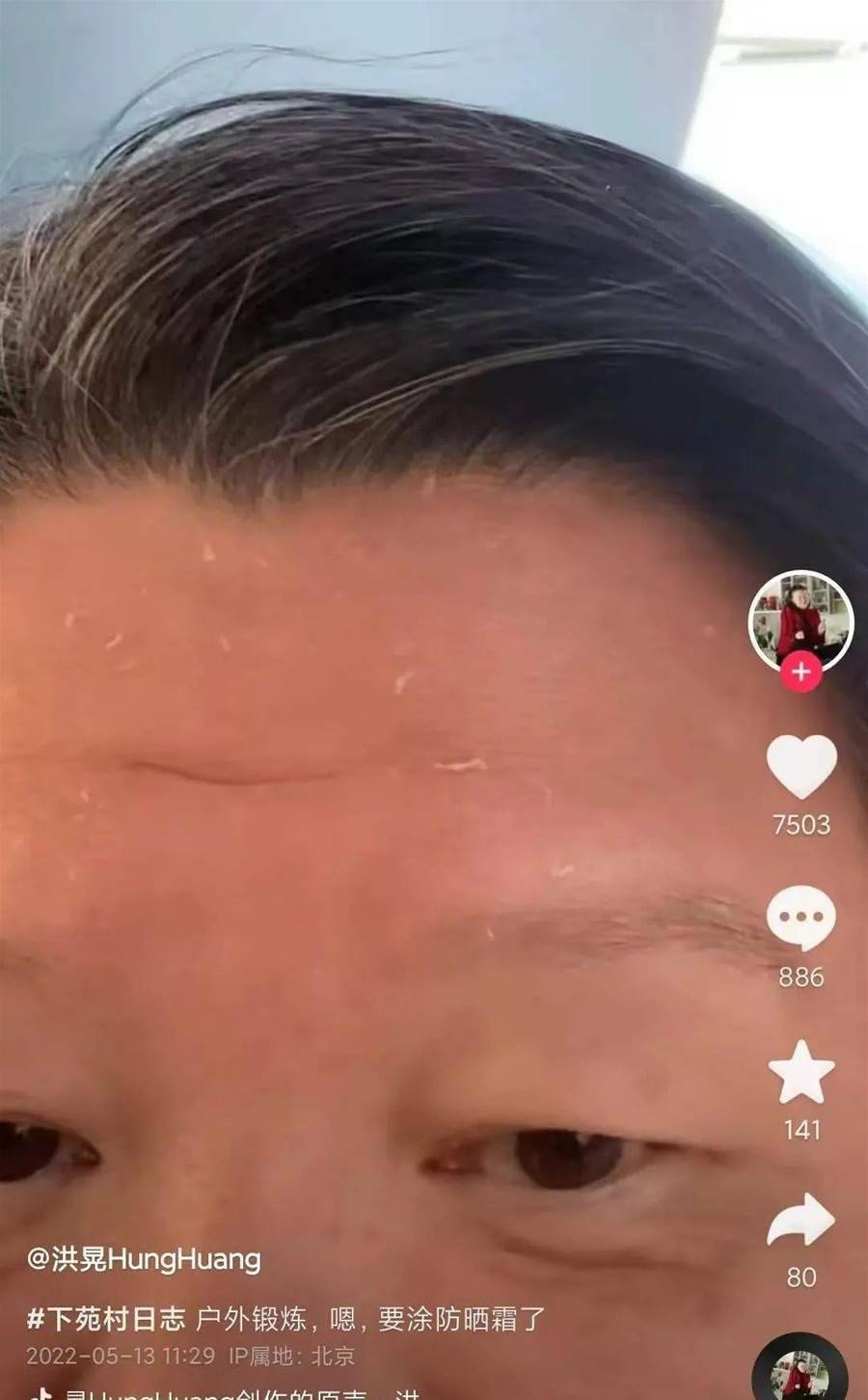Like this video with the heart

coord(800,767)
